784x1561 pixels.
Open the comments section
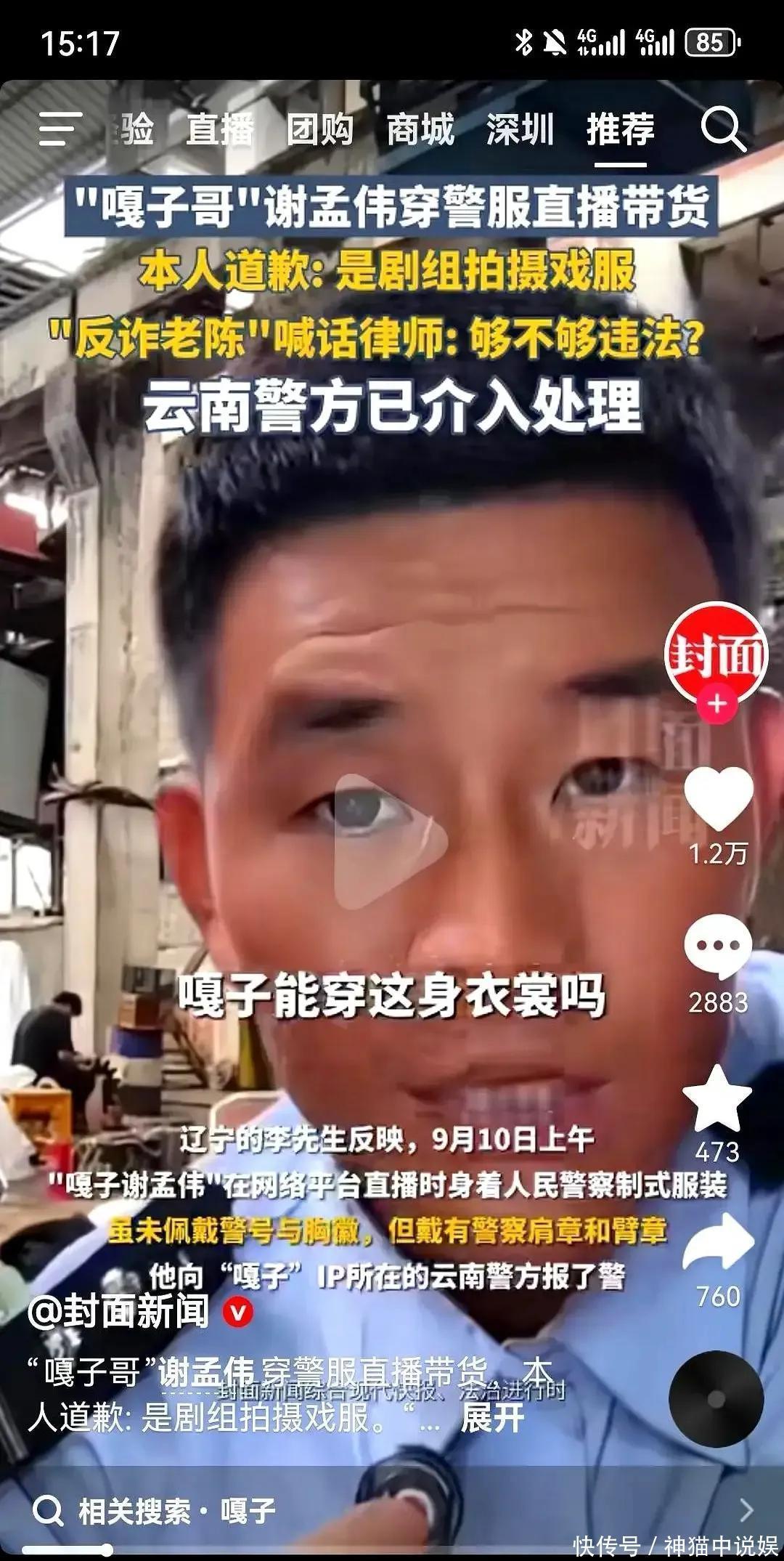[x=718, y=946]
